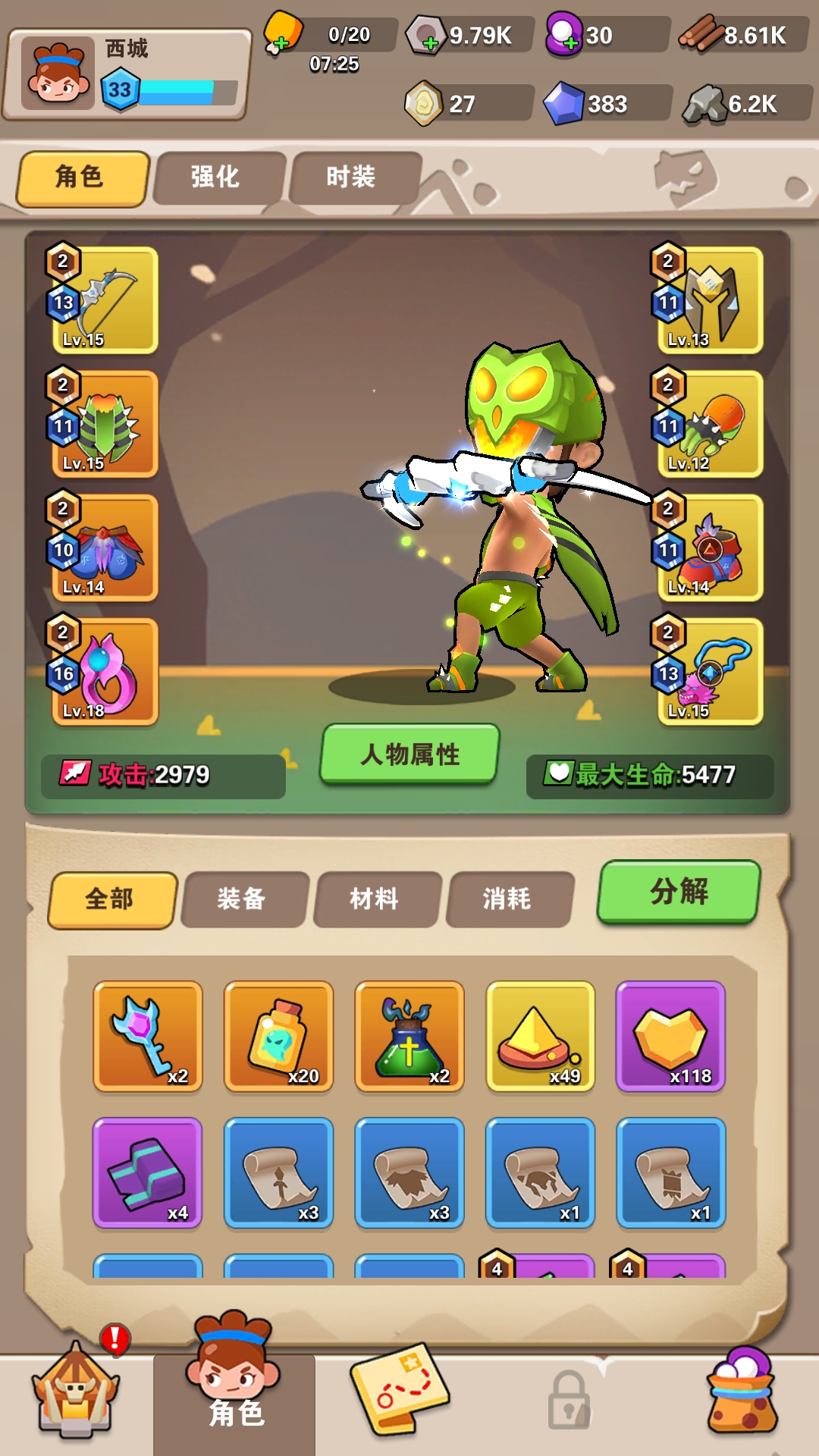Select the 全部 inventory filter
This screenshot has width=819, height=1456.
pos(111,899)
